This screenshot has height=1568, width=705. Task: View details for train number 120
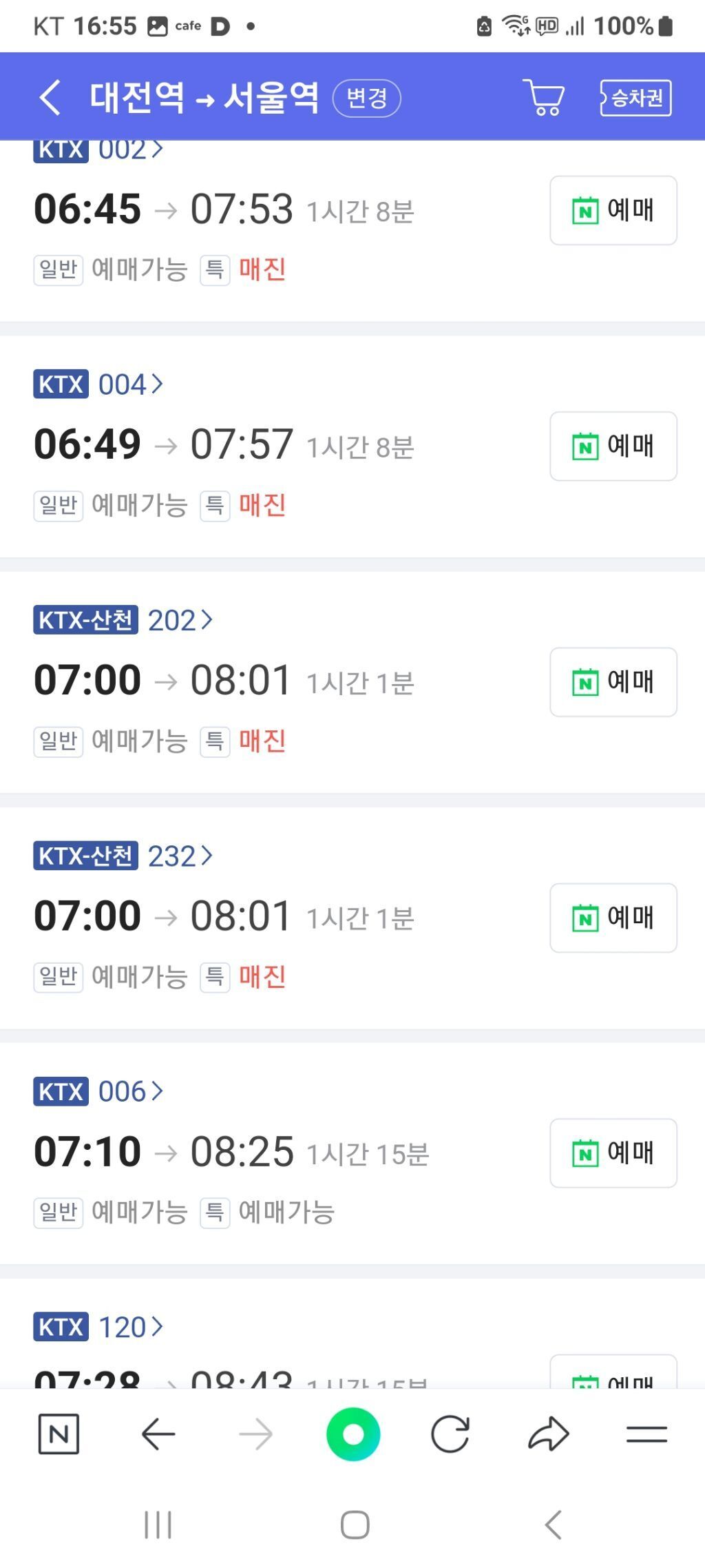point(130,1327)
